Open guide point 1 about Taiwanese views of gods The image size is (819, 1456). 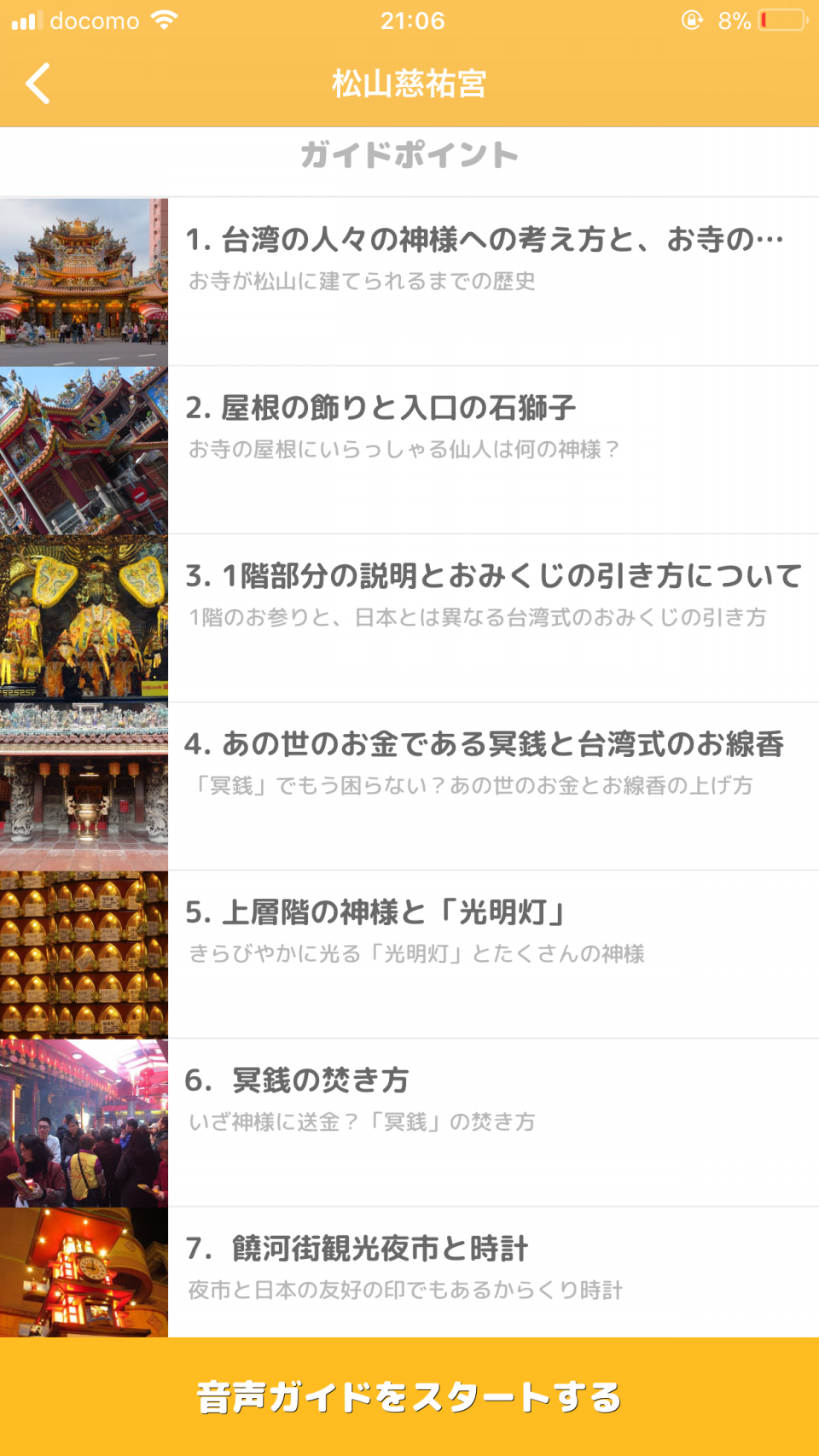pyautogui.click(x=409, y=282)
